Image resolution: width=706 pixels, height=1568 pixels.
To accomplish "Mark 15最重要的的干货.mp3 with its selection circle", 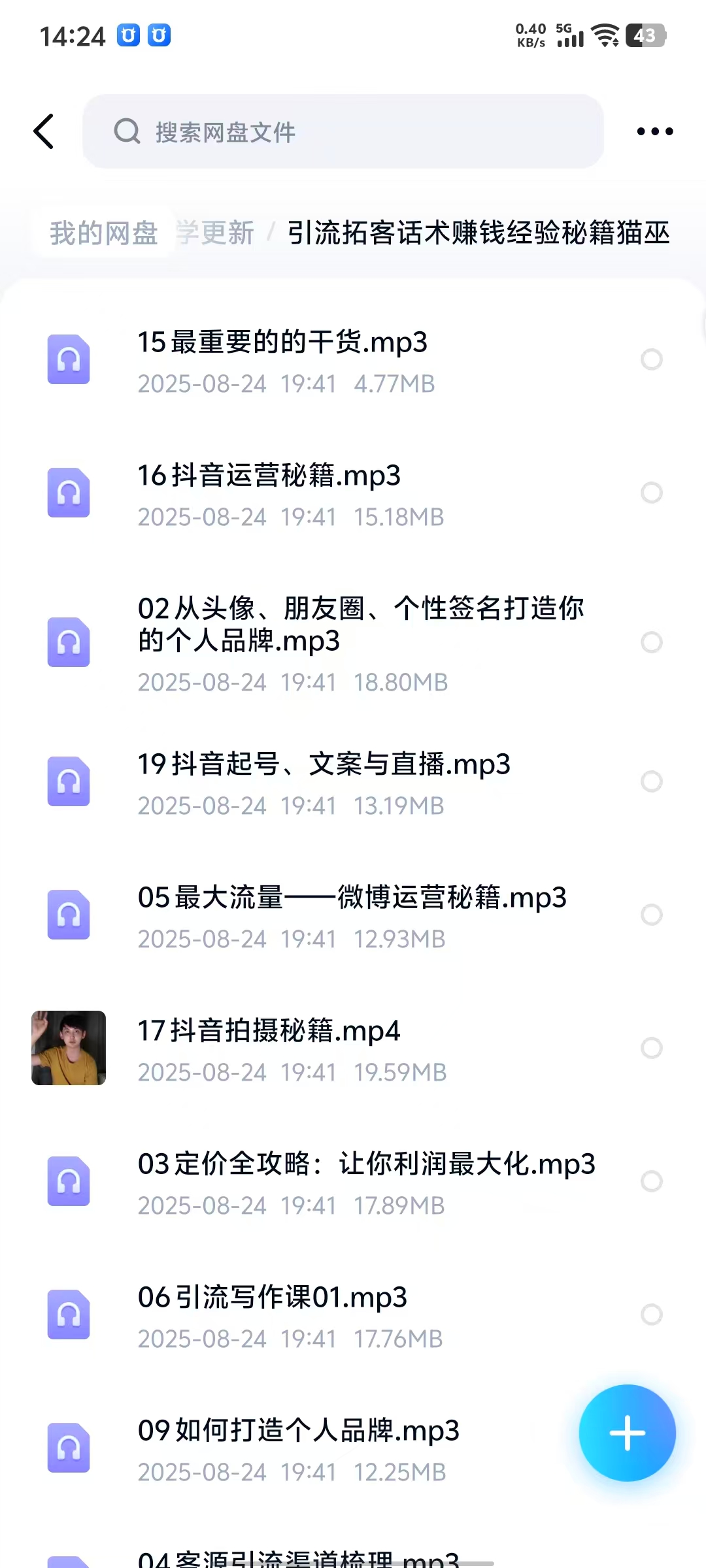I will point(651,359).
